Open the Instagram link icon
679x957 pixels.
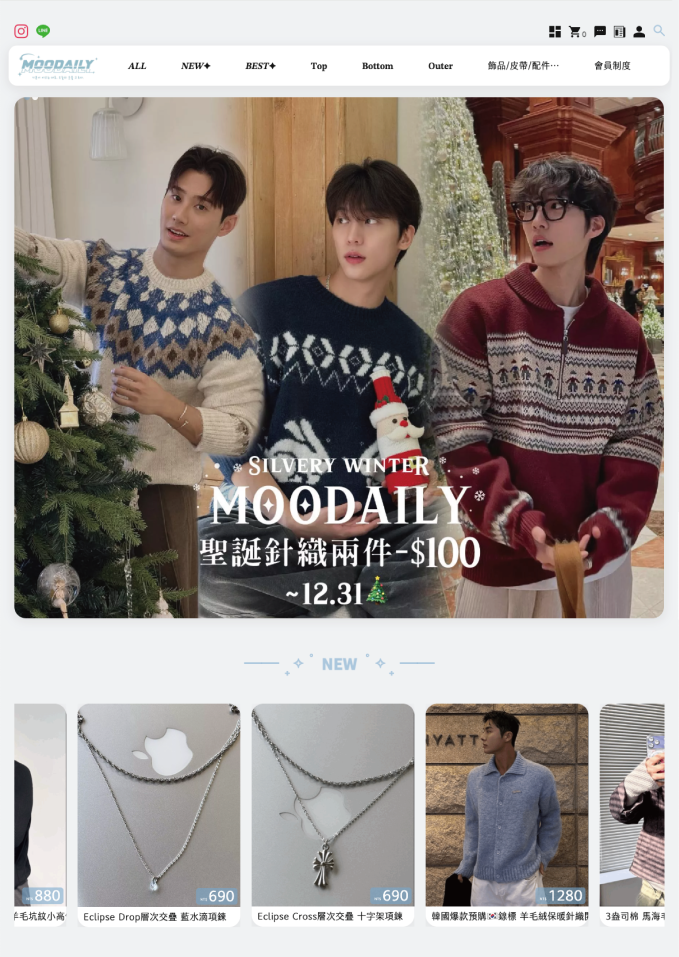click(21, 31)
